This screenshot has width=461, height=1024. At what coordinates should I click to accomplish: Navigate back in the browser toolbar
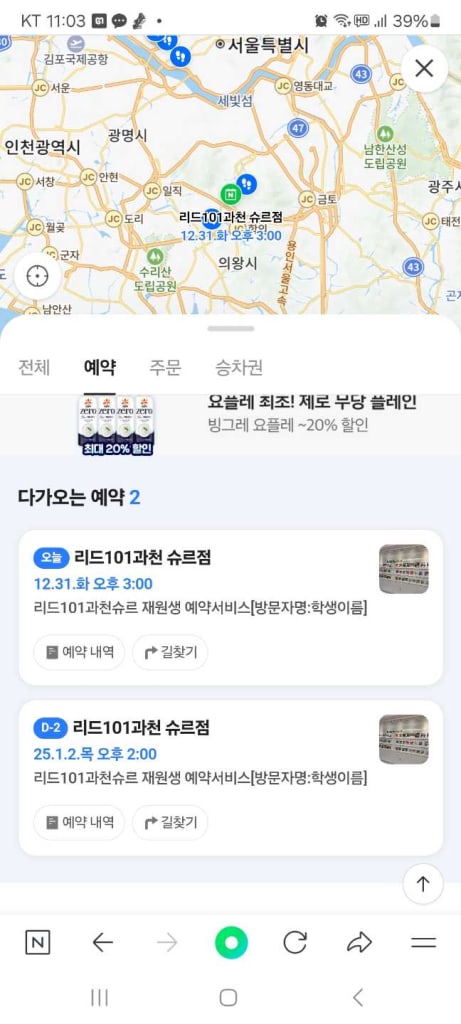click(x=103, y=942)
